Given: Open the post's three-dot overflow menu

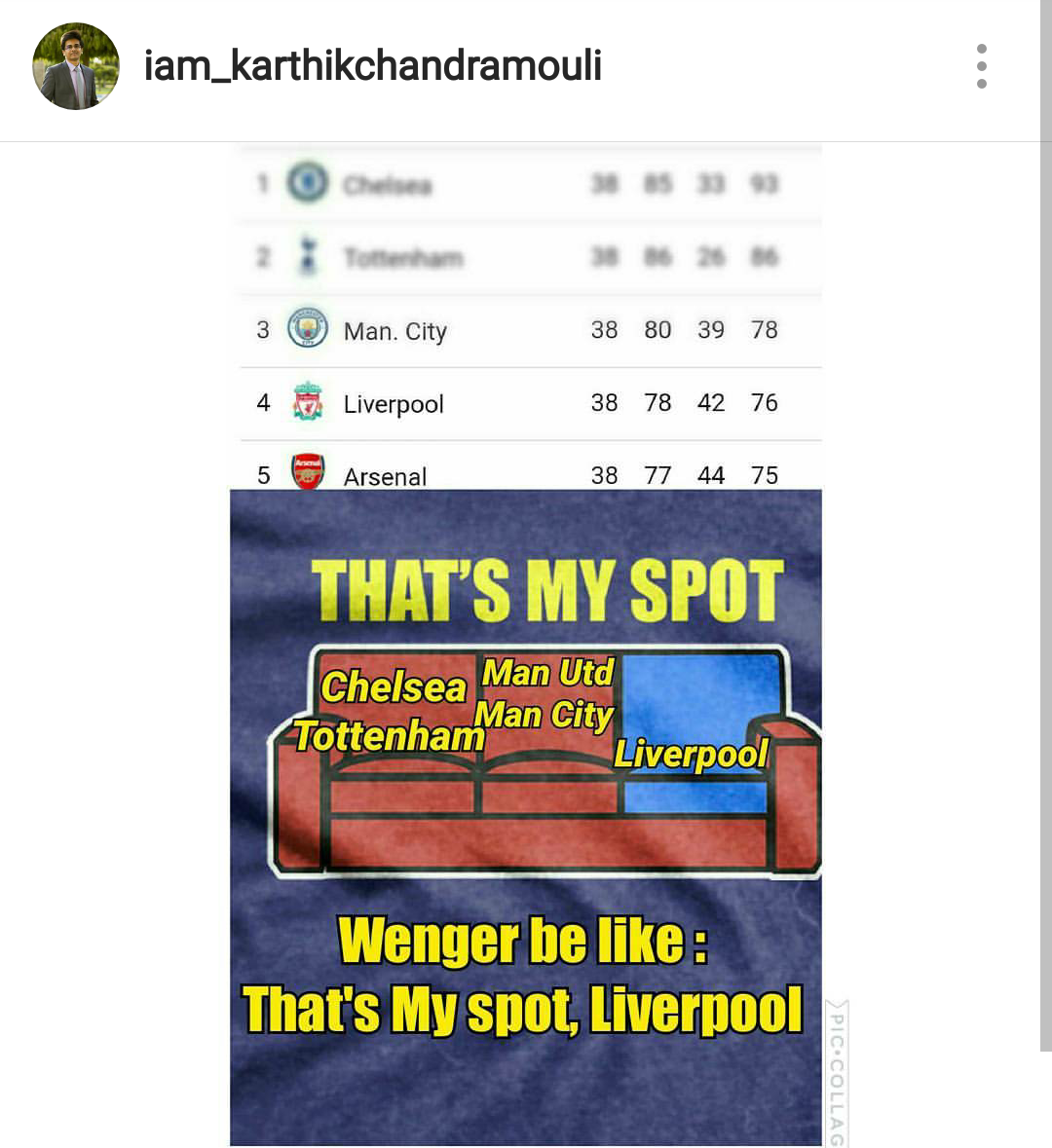Looking at the screenshot, I should tap(981, 66).
